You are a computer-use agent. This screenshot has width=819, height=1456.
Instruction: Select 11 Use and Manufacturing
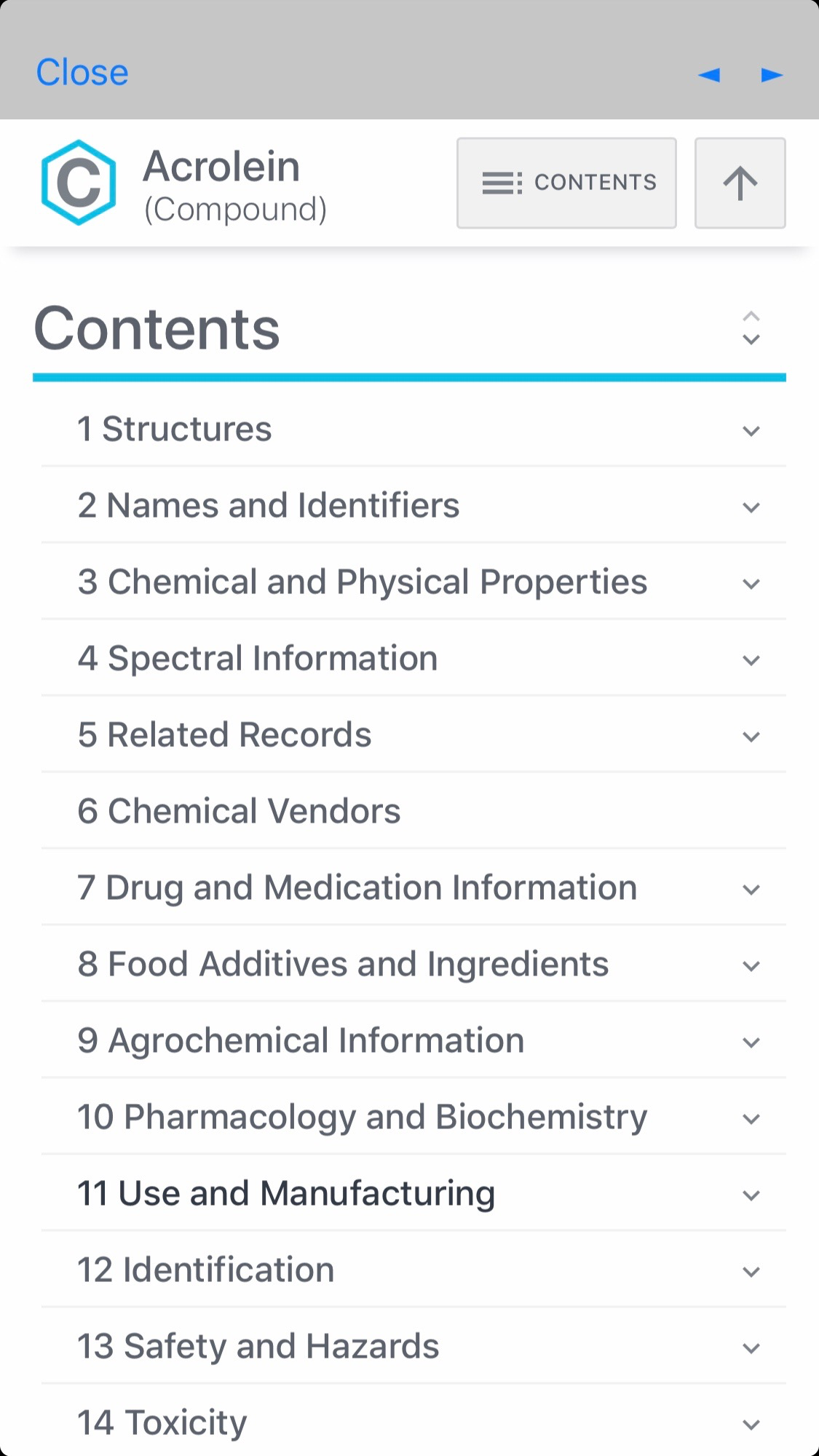pyautogui.click(x=286, y=1193)
